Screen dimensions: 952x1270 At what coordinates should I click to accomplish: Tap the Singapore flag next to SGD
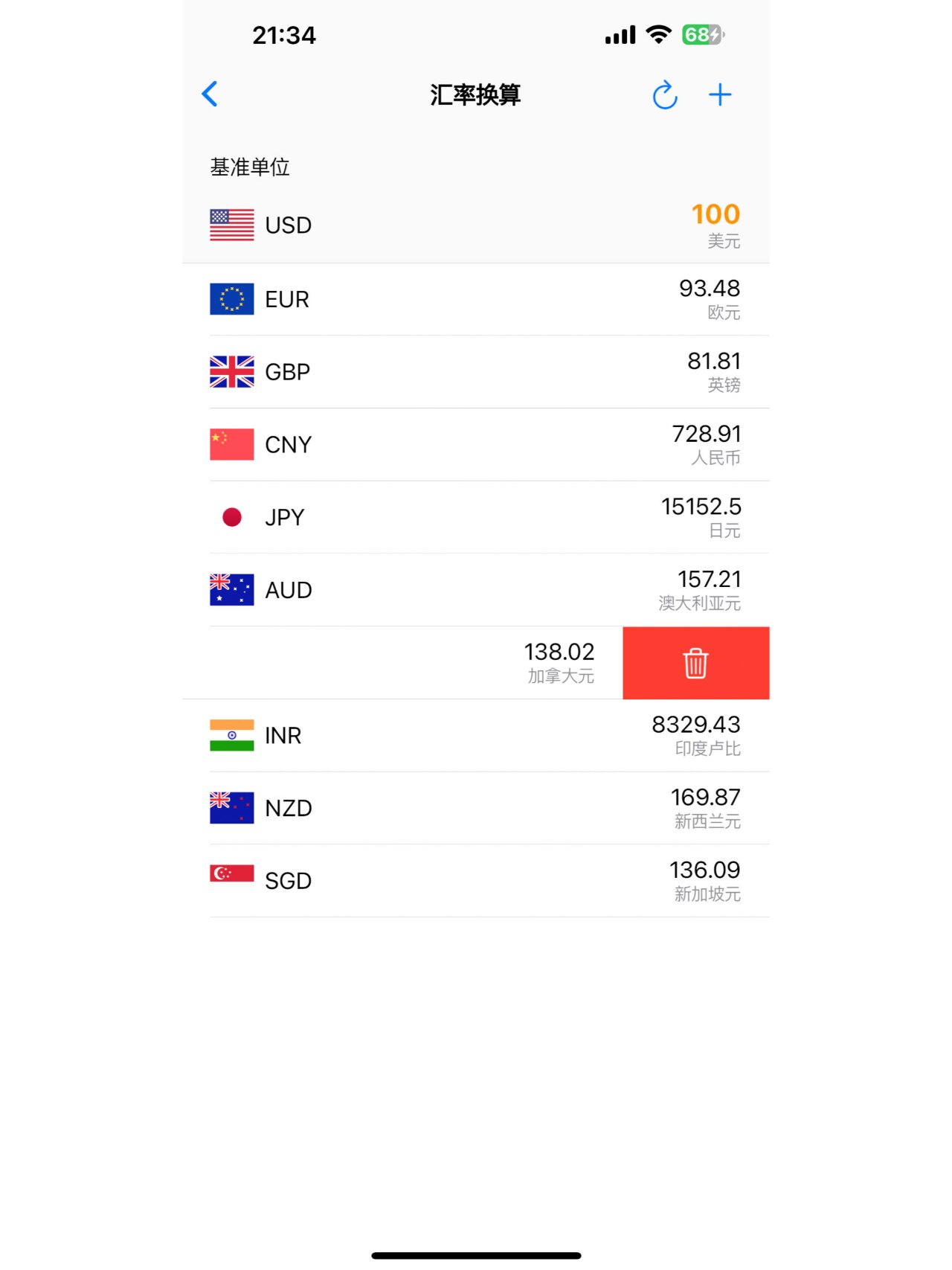click(231, 880)
